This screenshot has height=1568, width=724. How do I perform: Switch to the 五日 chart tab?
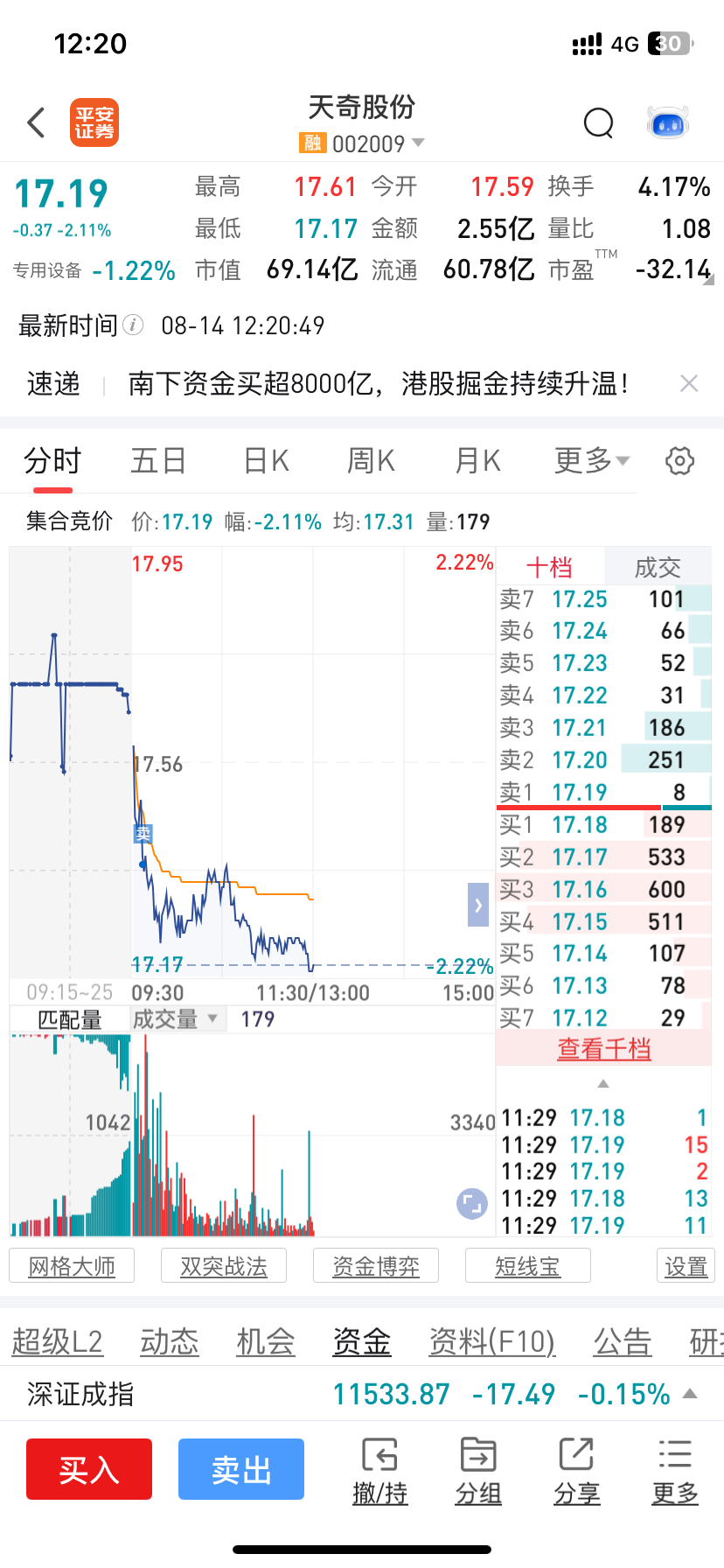pyautogui.click(x=158, y=460)
